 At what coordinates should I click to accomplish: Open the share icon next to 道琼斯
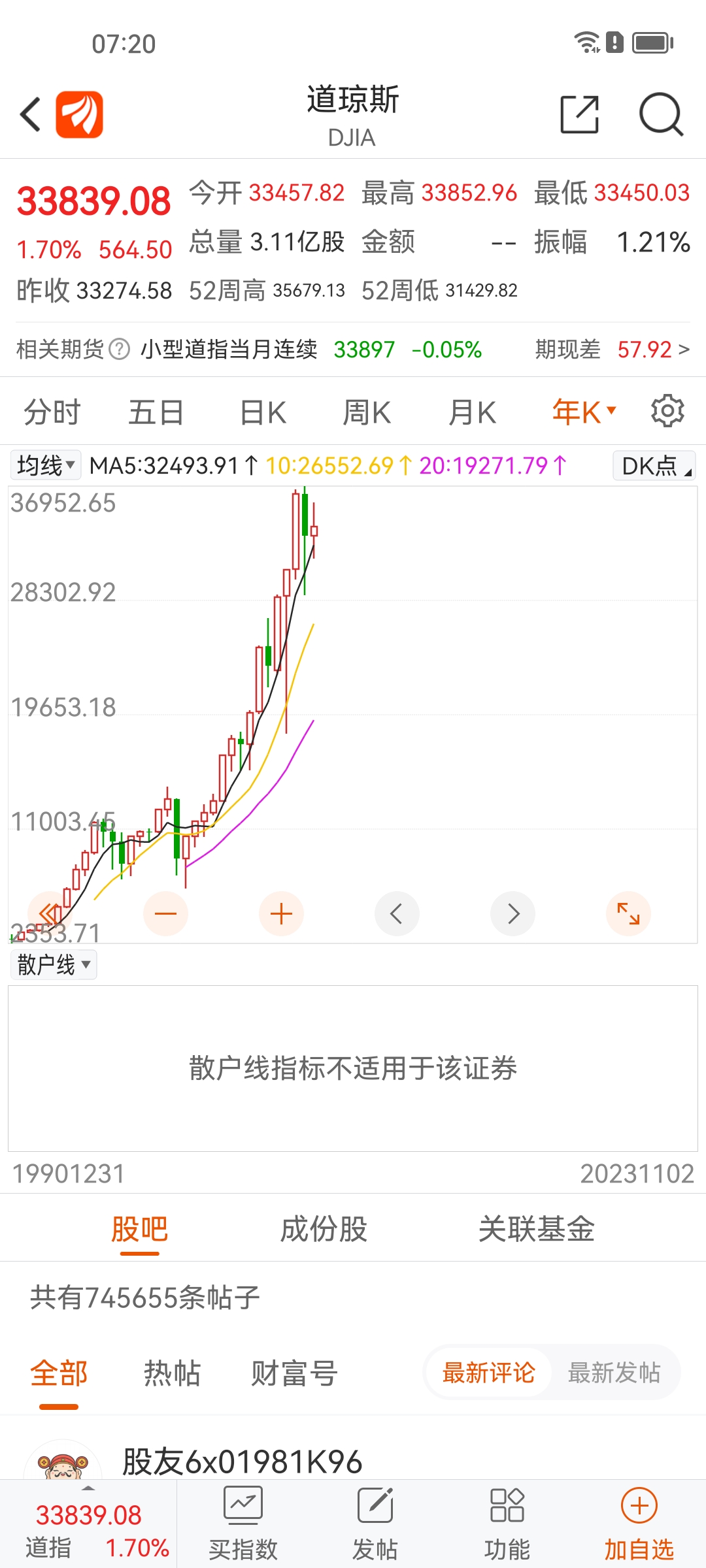point(578,113)
